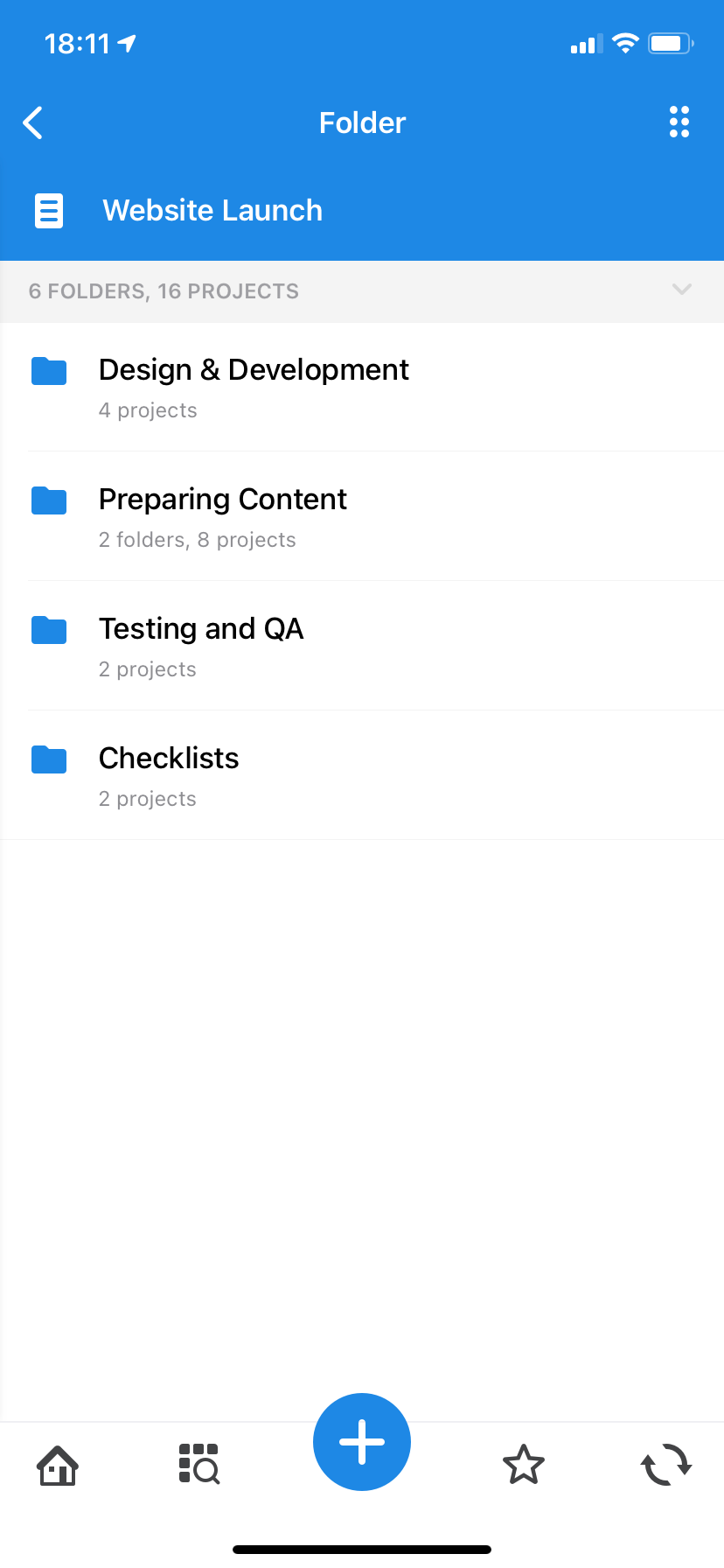This screenshot has width=724, height=1568.
Task: Open the Checklists folder
Action: tap(169, 775)
